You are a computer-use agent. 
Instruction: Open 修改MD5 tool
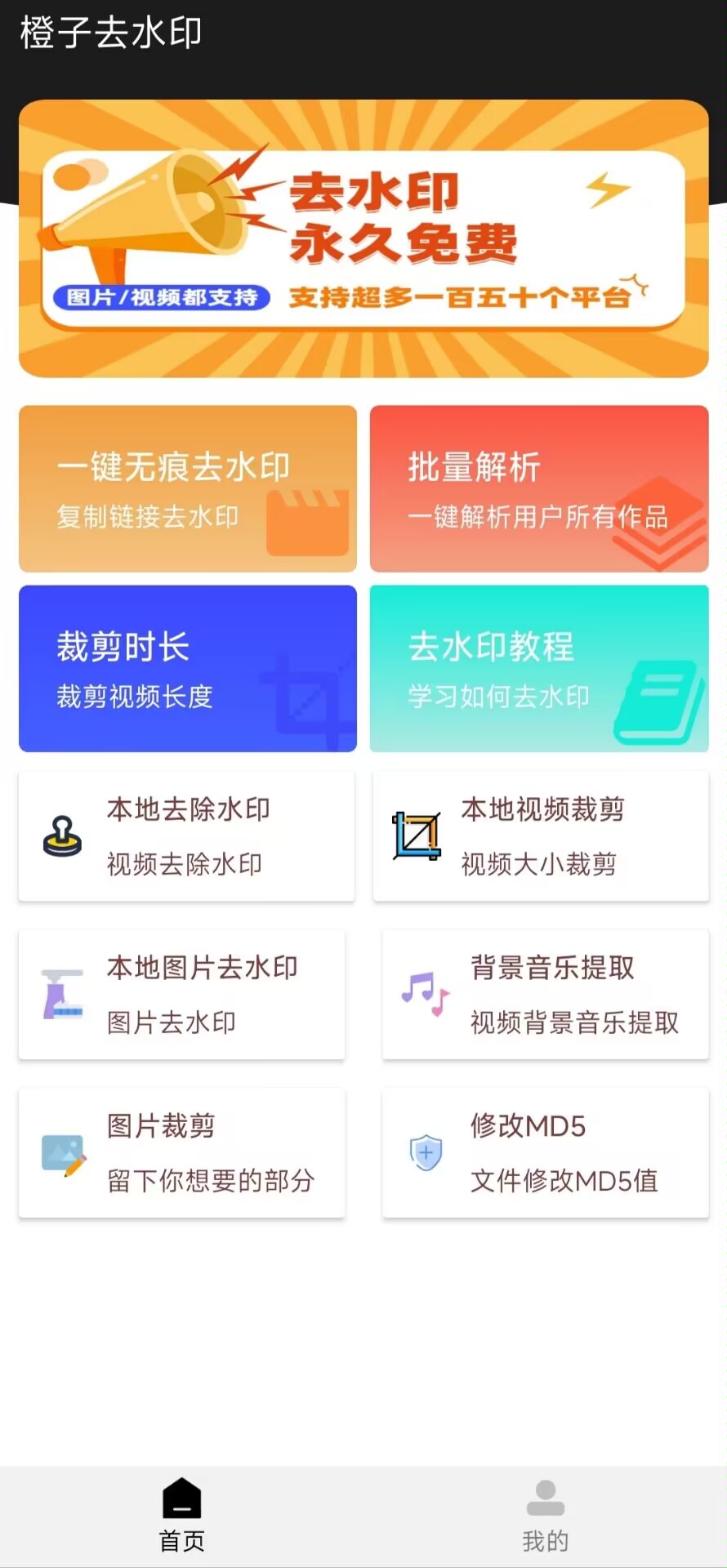[546, 1152]
